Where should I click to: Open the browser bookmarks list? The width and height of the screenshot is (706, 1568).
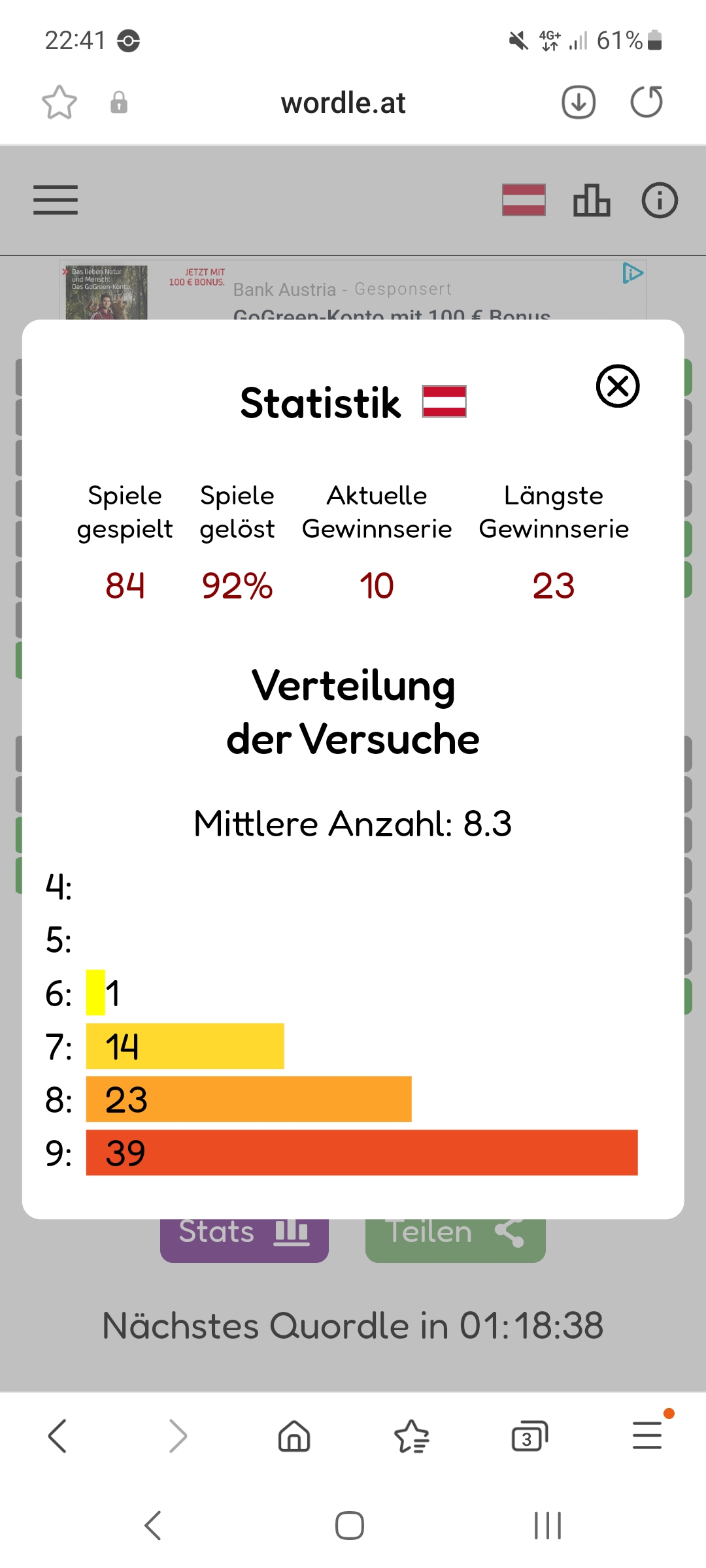tap(412, 1436)
